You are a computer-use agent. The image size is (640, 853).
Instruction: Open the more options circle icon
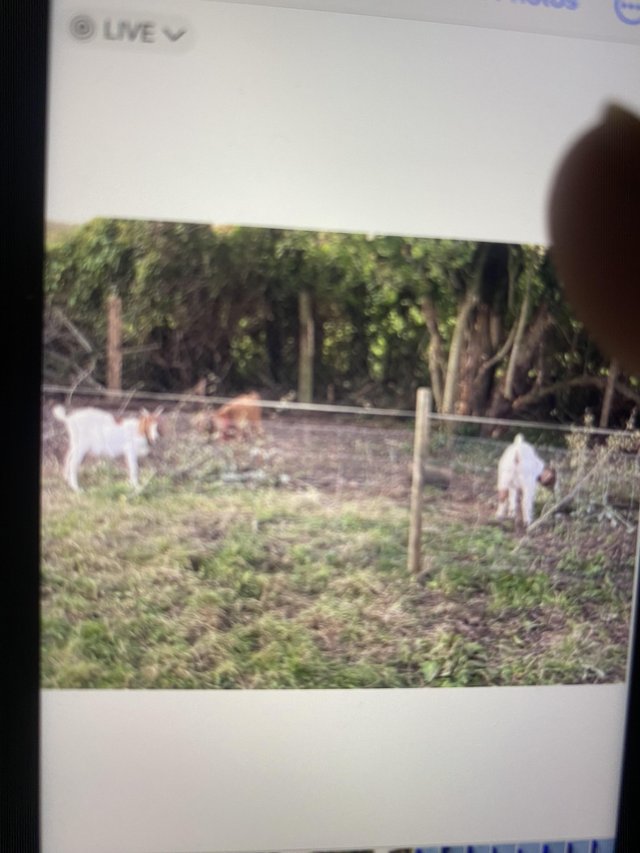pos(628,8)
